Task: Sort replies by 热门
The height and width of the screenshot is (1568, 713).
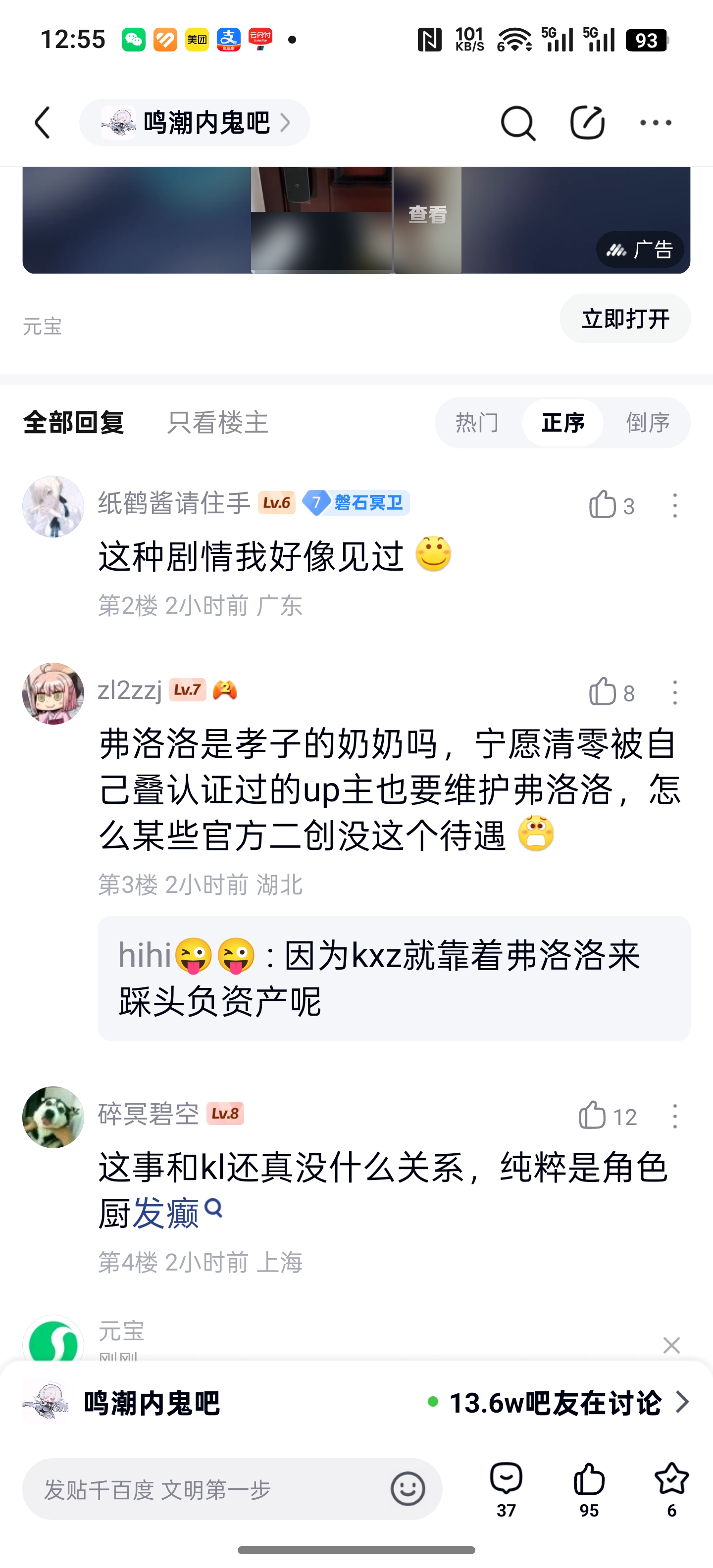Action: 477,422
